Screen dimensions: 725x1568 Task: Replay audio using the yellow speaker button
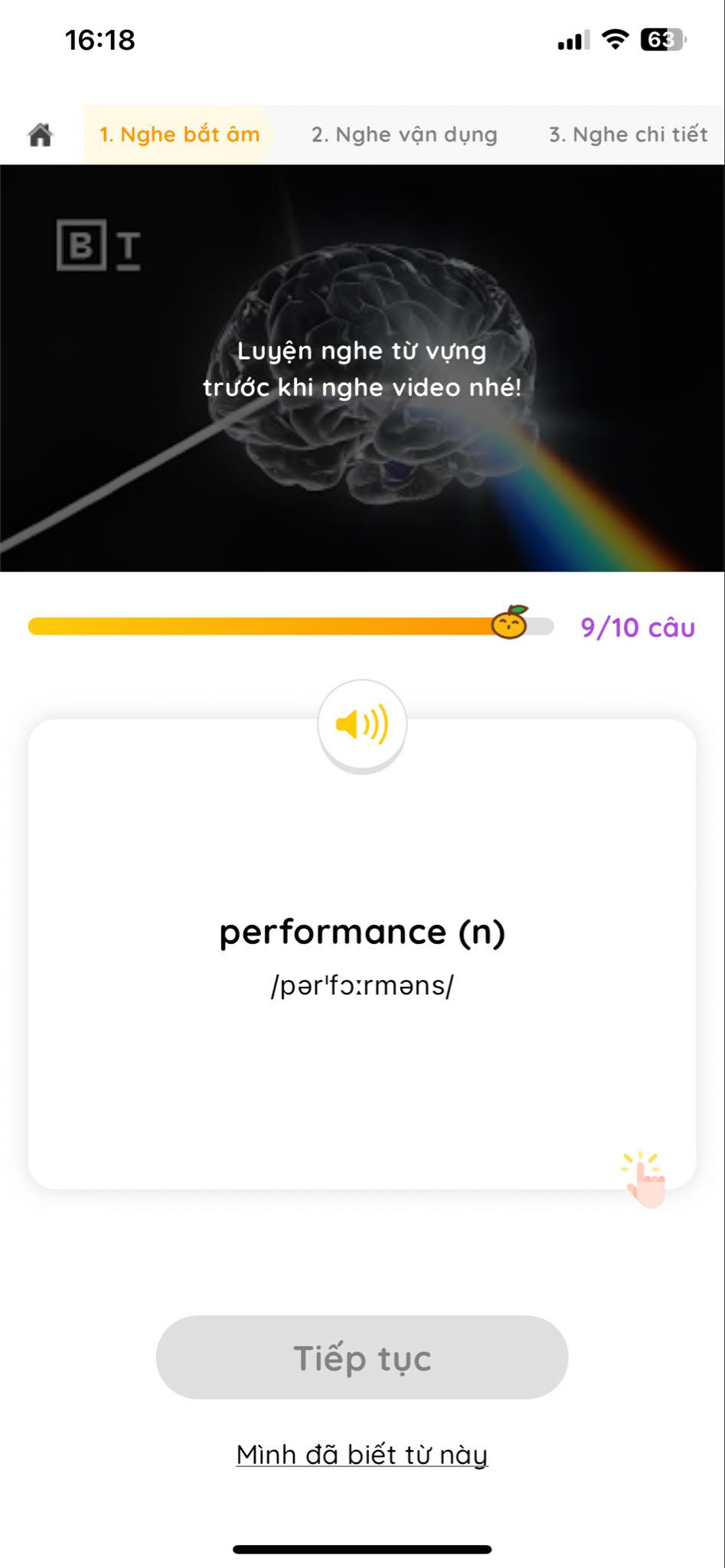click(x=361, y=723)
